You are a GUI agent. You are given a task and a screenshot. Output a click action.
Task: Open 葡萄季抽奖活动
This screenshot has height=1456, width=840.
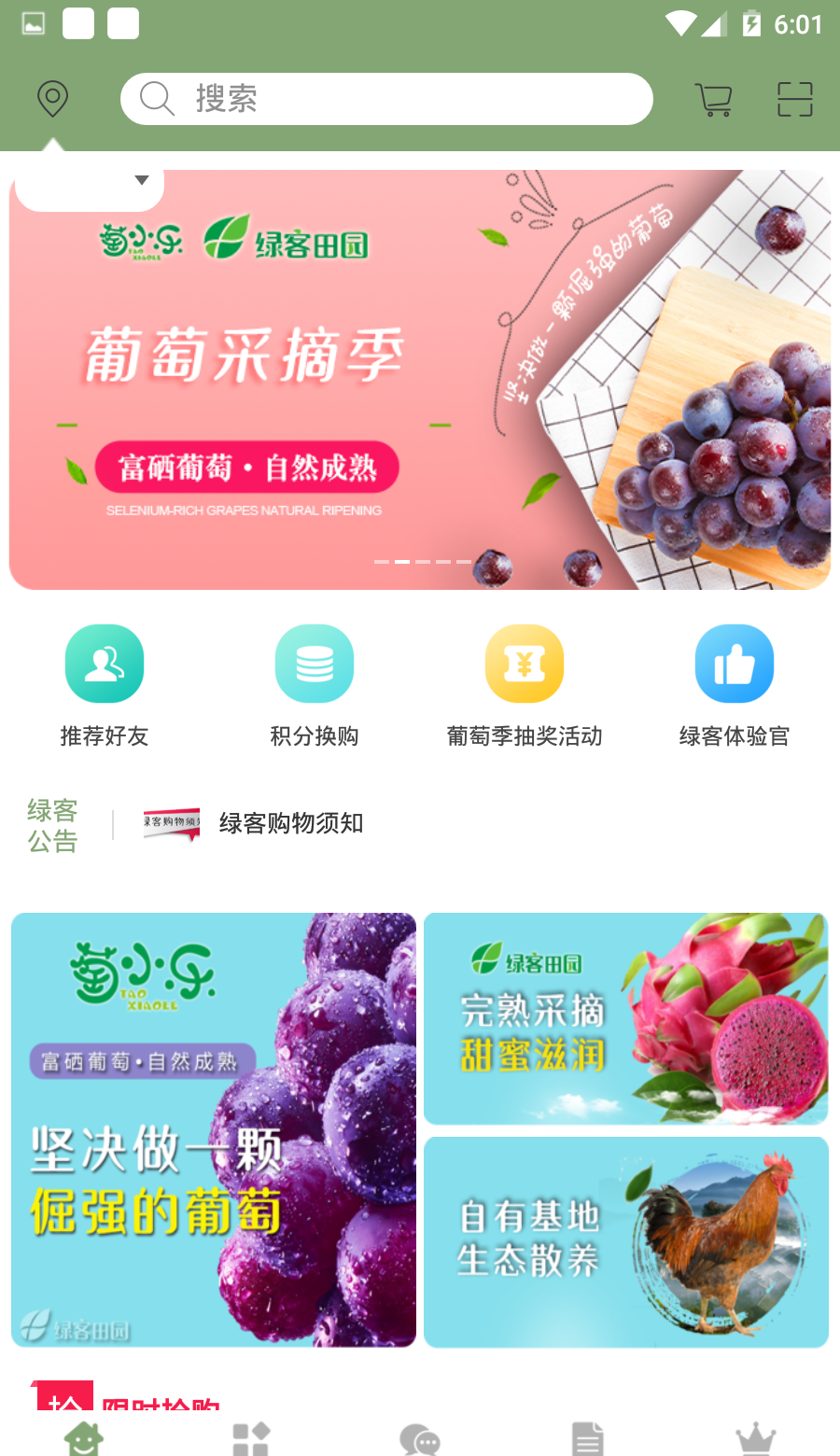coord(525,685)
